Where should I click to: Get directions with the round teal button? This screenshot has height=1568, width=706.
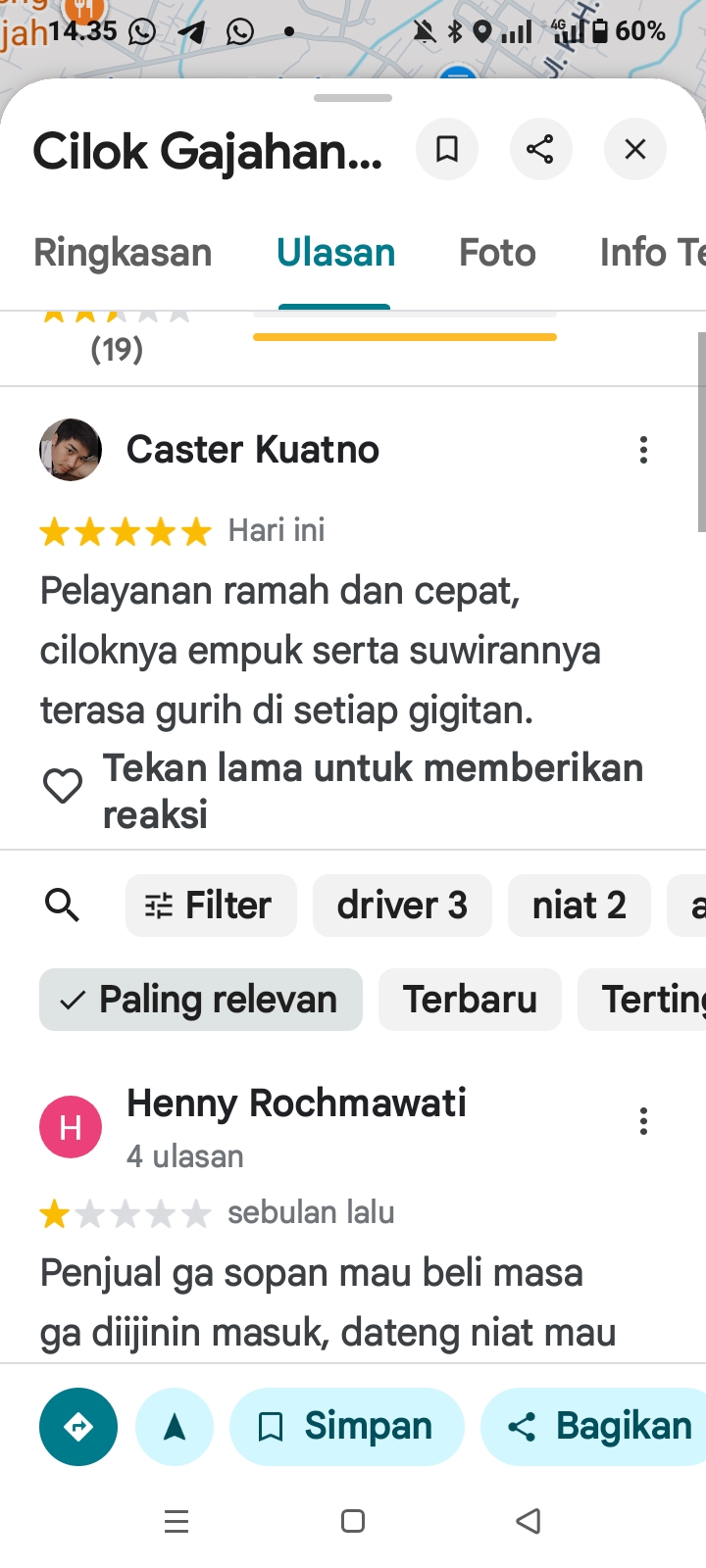tap(78, 1427)
